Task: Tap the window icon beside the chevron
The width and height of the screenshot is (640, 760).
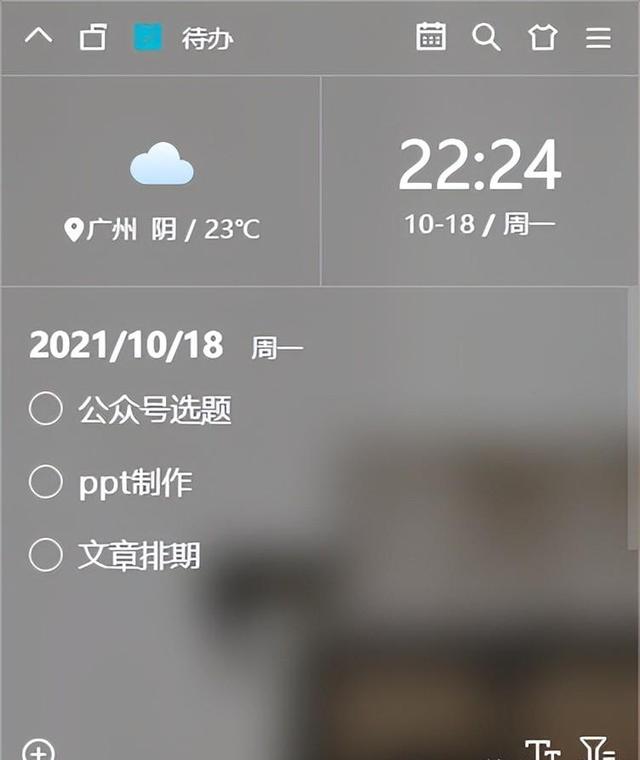Action: coord(93,38)
